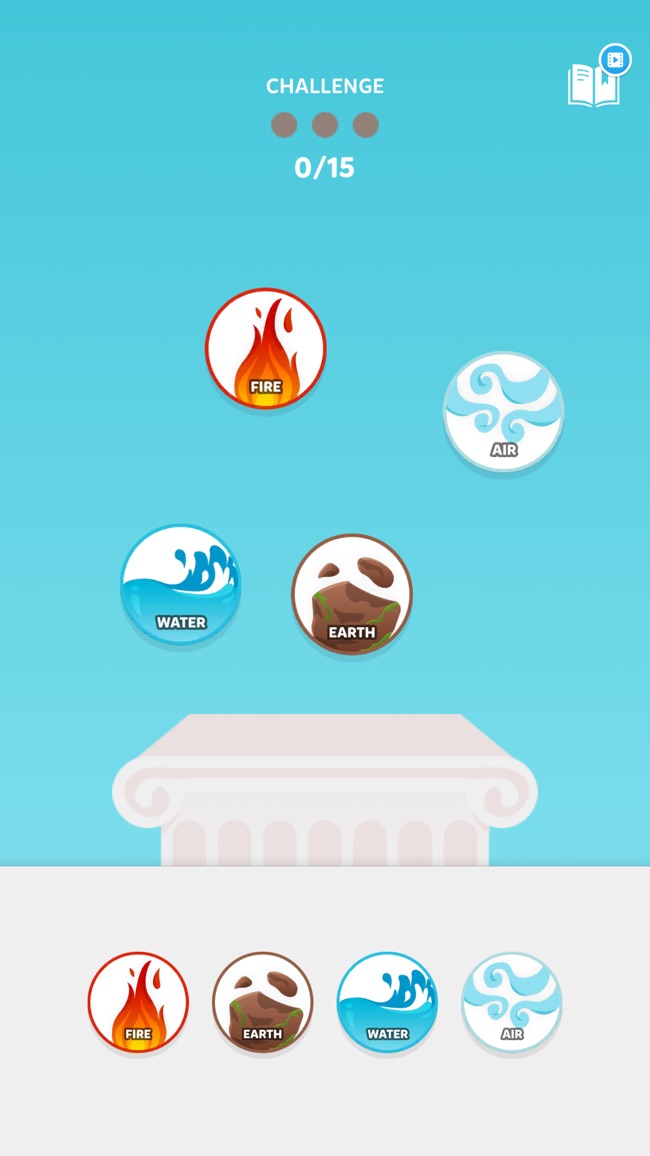
Task: Pick Earth from the bottom tray
Action: point(263,1002)
